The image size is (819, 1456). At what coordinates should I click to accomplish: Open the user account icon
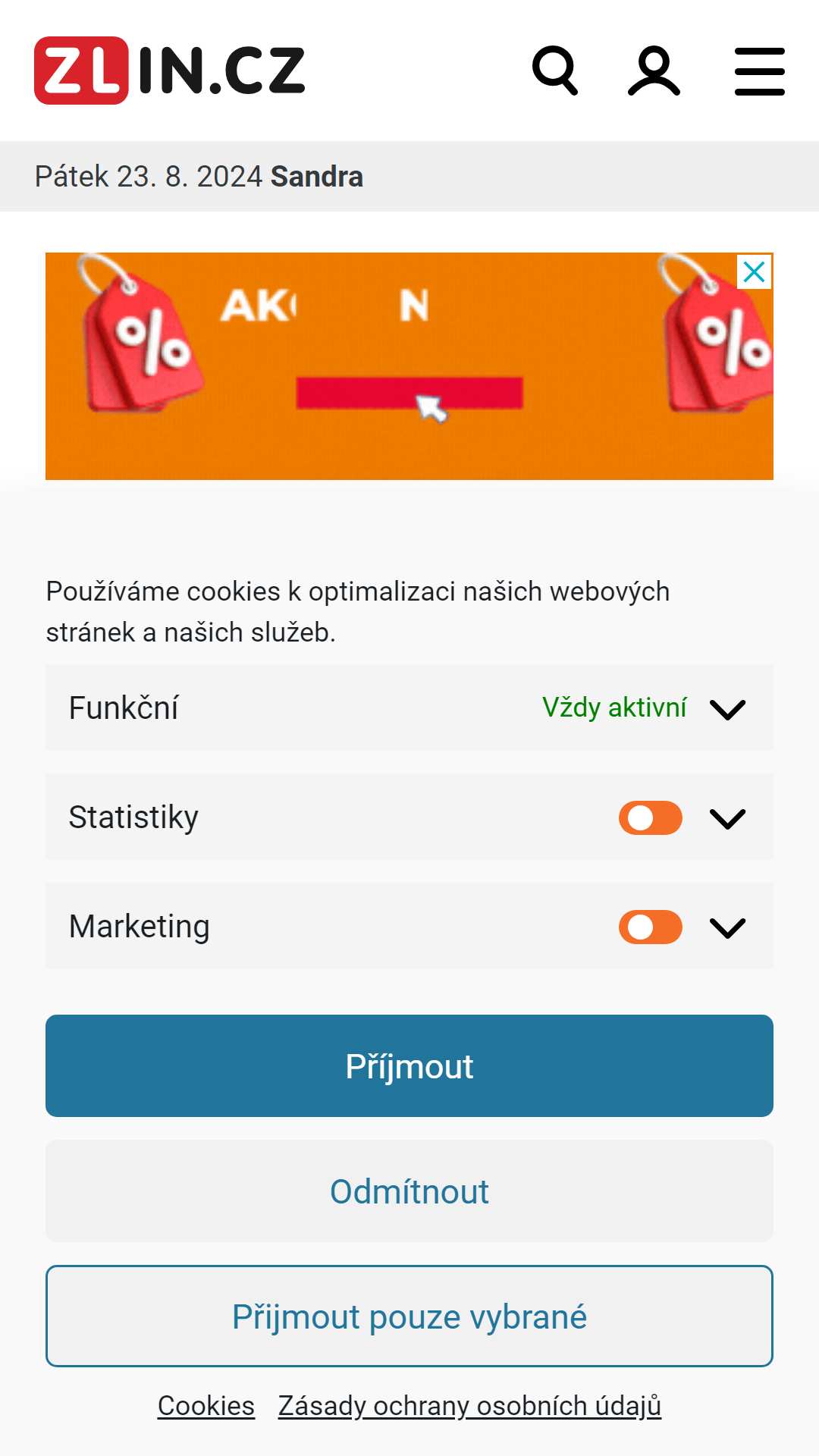coord(654,71)
